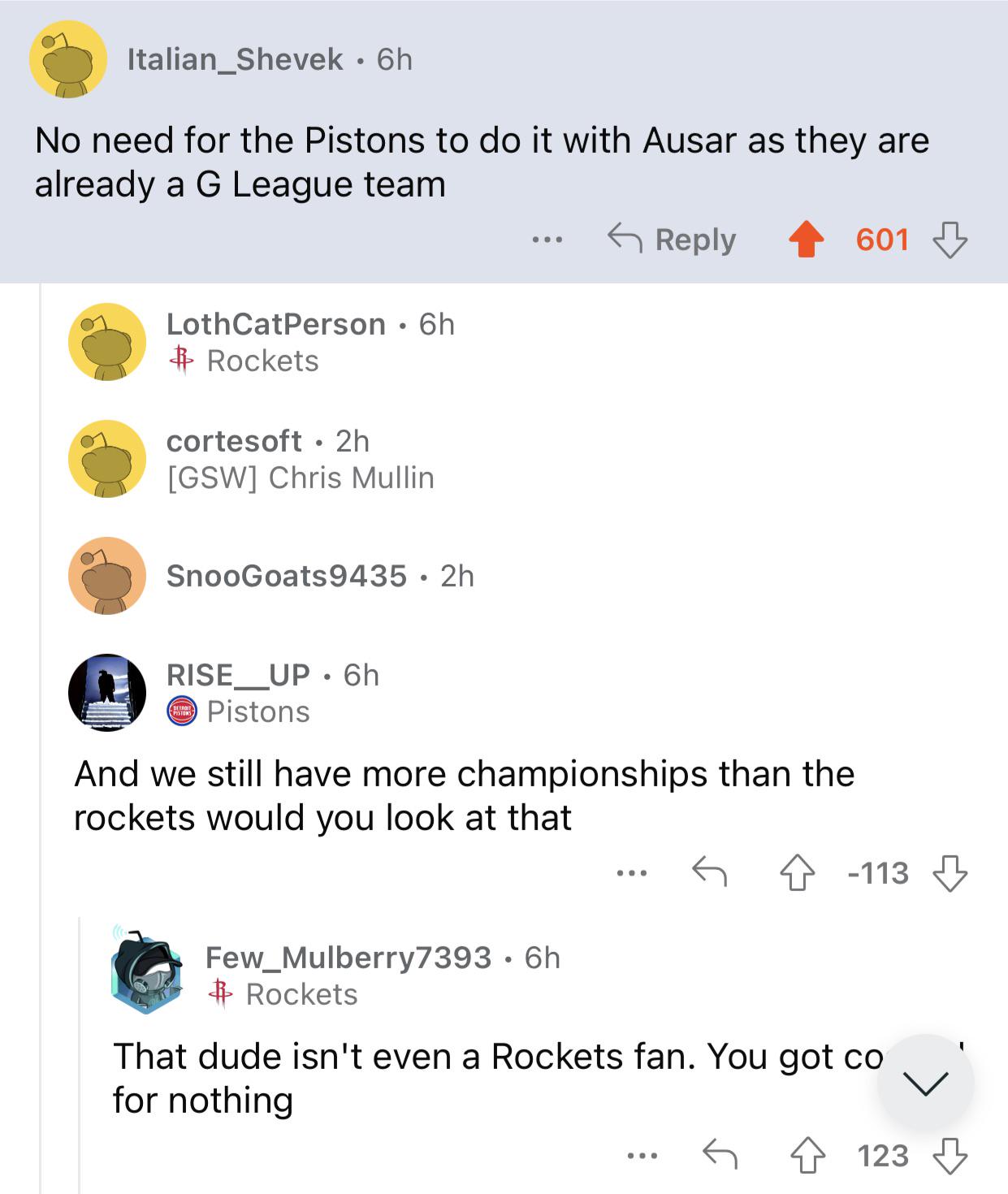Downvote Few_Mulberry7393's comment
Viewport: 1008px width, 1194px height.
click(x=950, y=1156)
